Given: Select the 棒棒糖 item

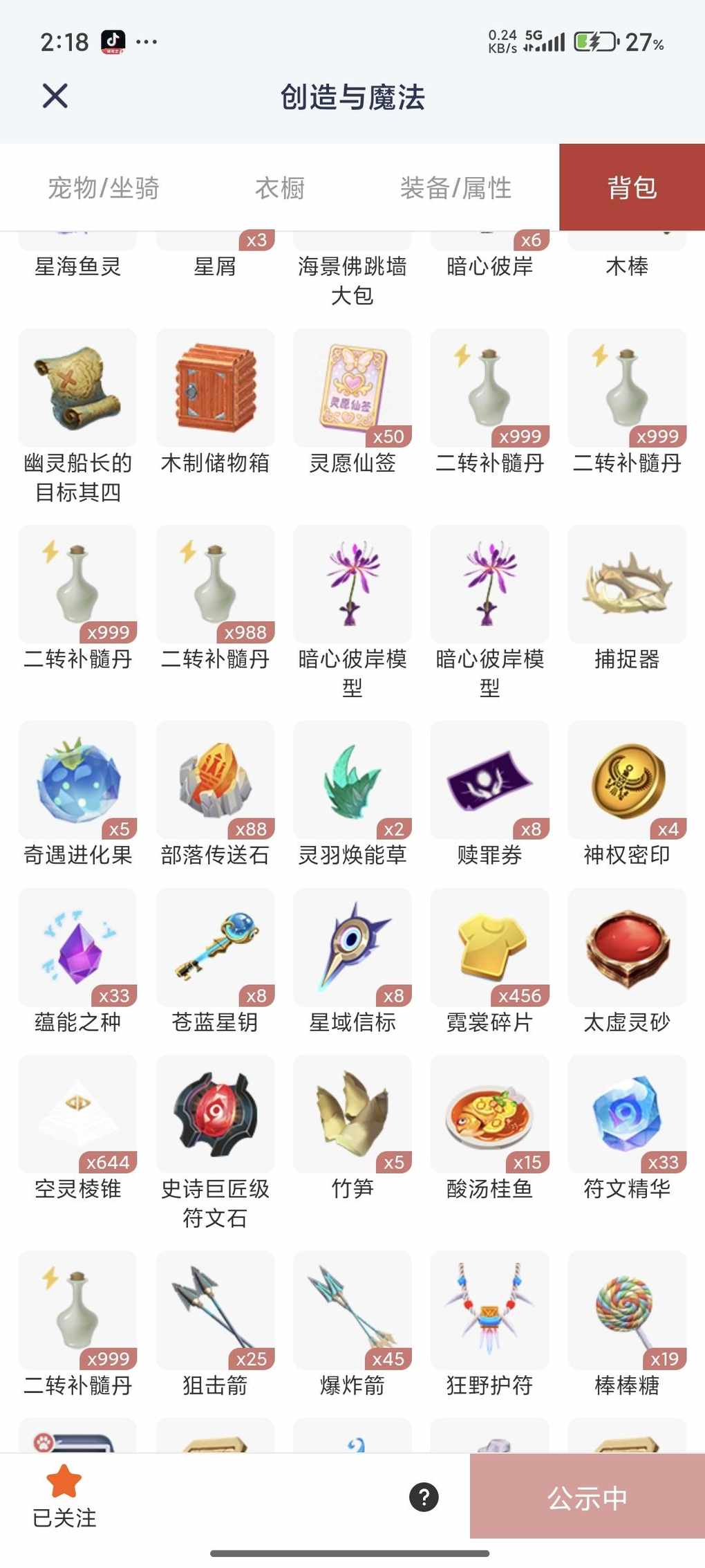Looking at the screenshot, I should tap(627, 1310).
